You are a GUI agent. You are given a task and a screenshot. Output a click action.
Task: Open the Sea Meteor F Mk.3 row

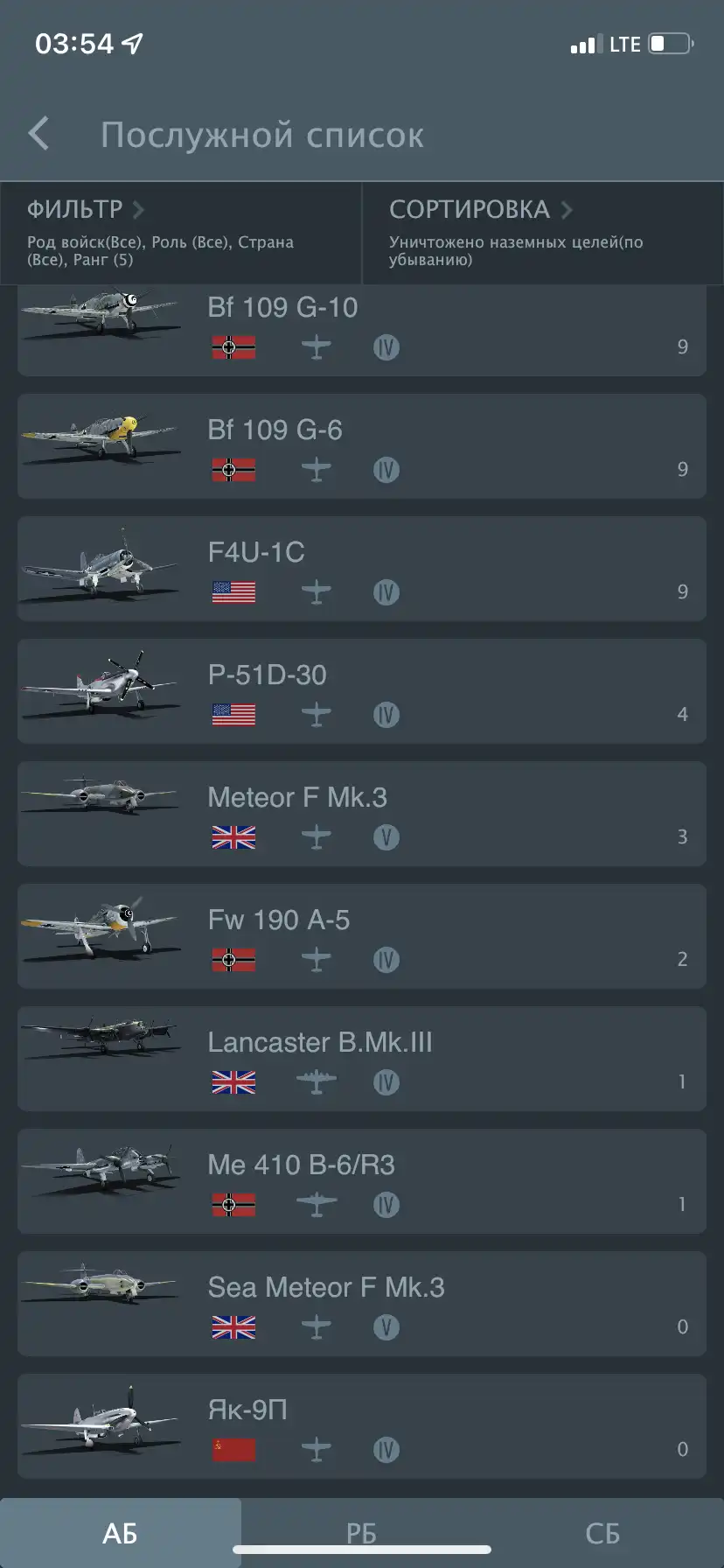(x=362, y=1304)
